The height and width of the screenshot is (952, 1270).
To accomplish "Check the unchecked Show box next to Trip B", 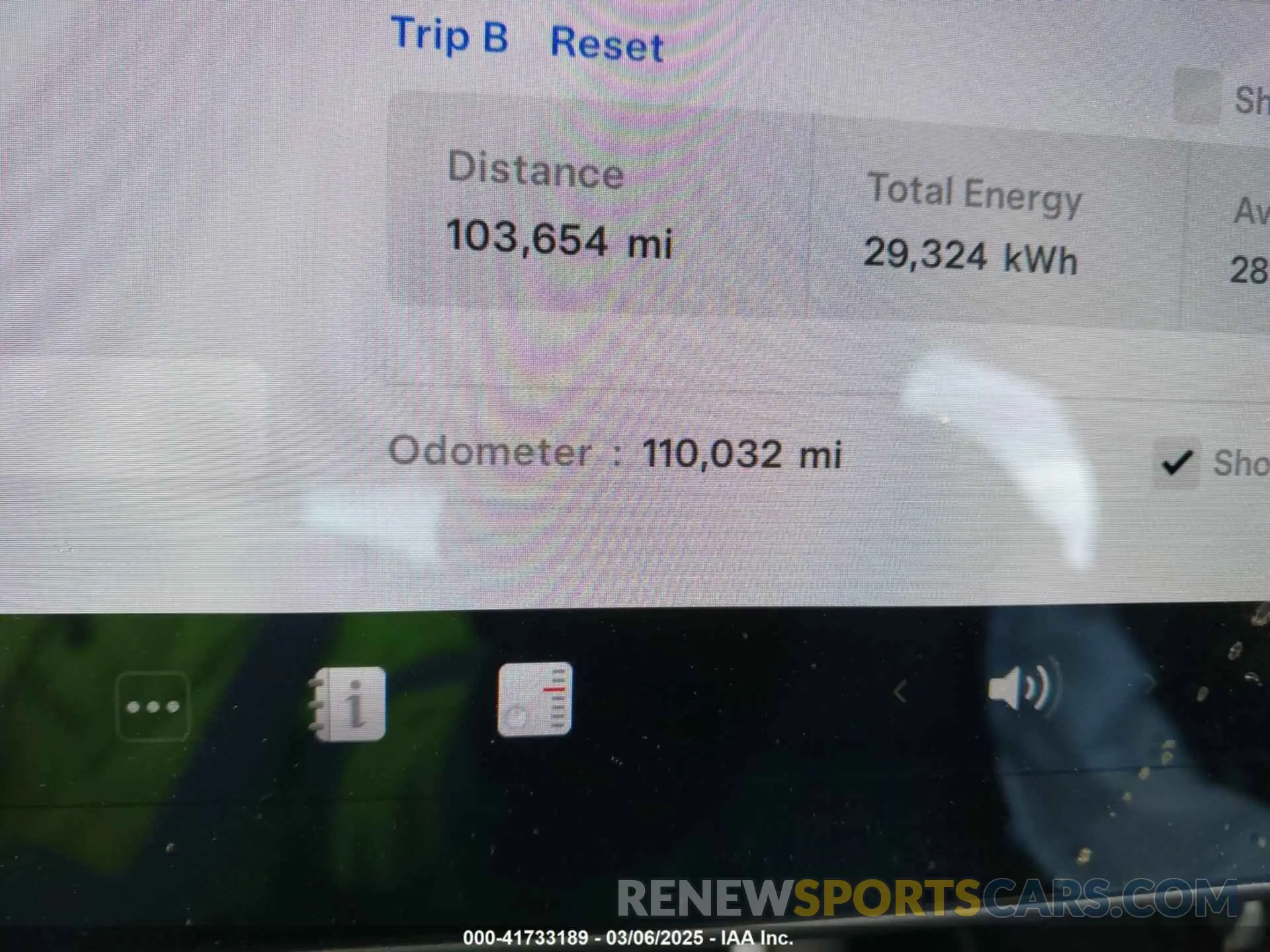I will click(x=1197, y=98).
